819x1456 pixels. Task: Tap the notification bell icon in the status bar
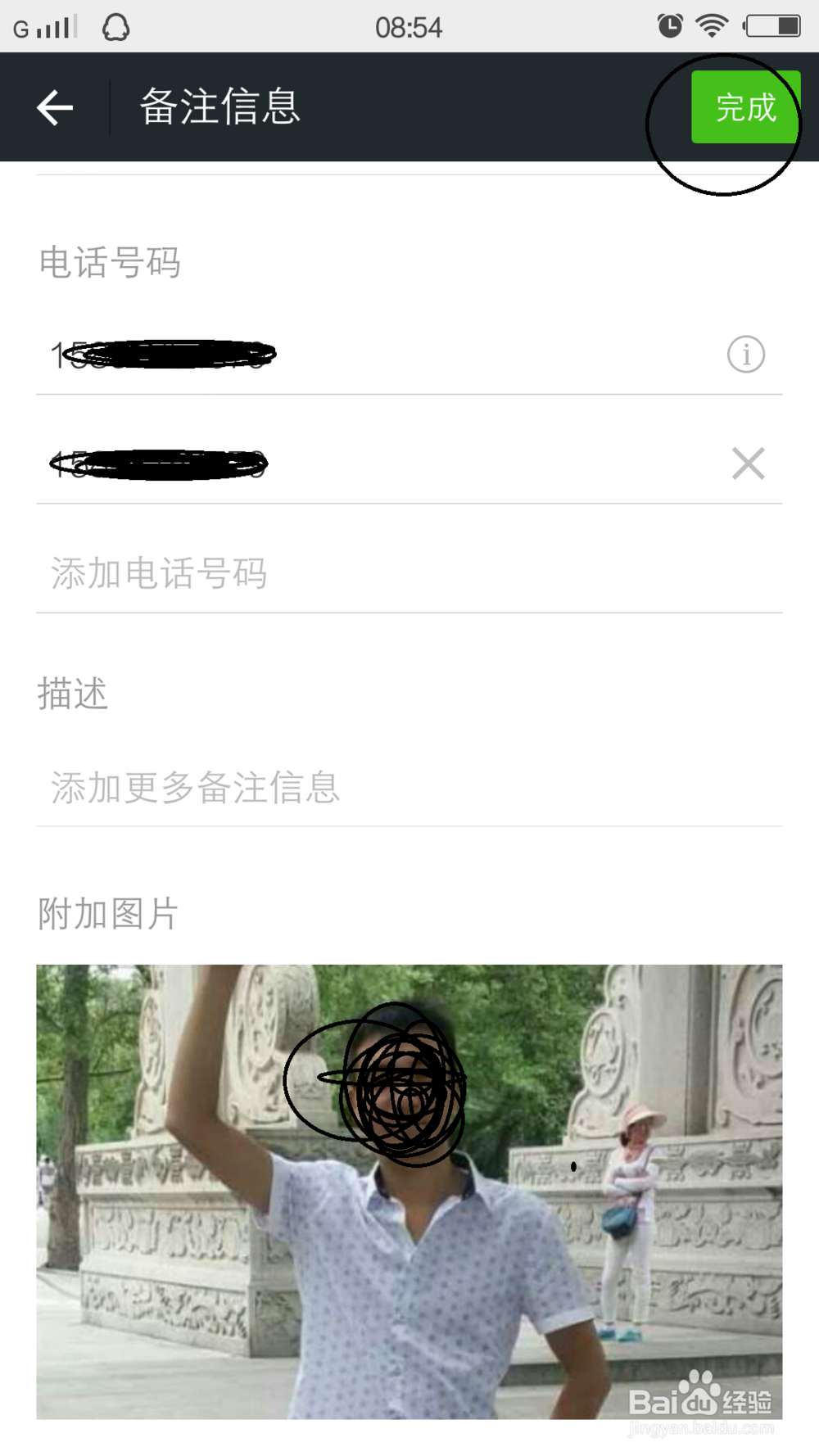point(115,26)
